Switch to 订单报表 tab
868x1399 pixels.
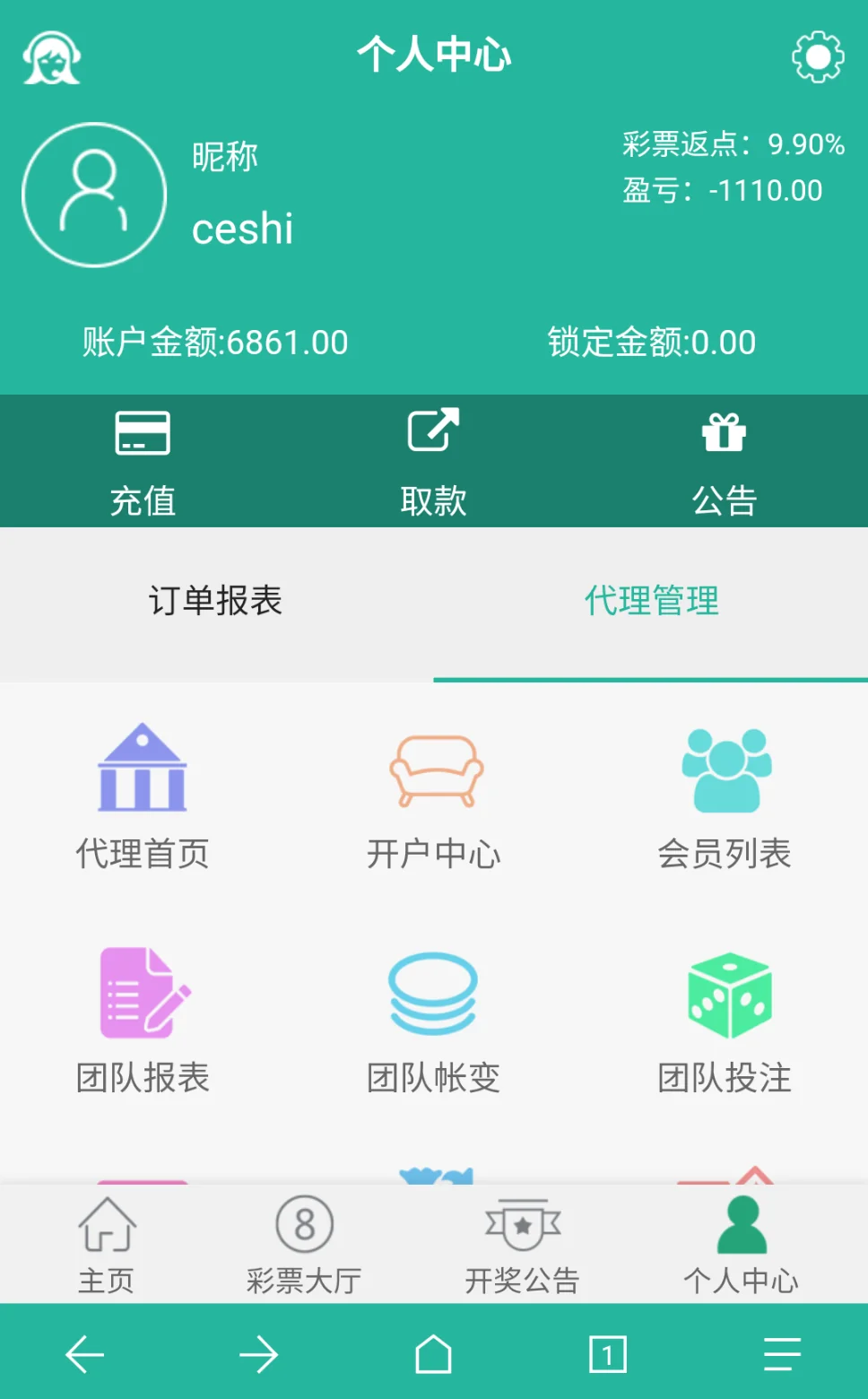click(x=216, y=602)
